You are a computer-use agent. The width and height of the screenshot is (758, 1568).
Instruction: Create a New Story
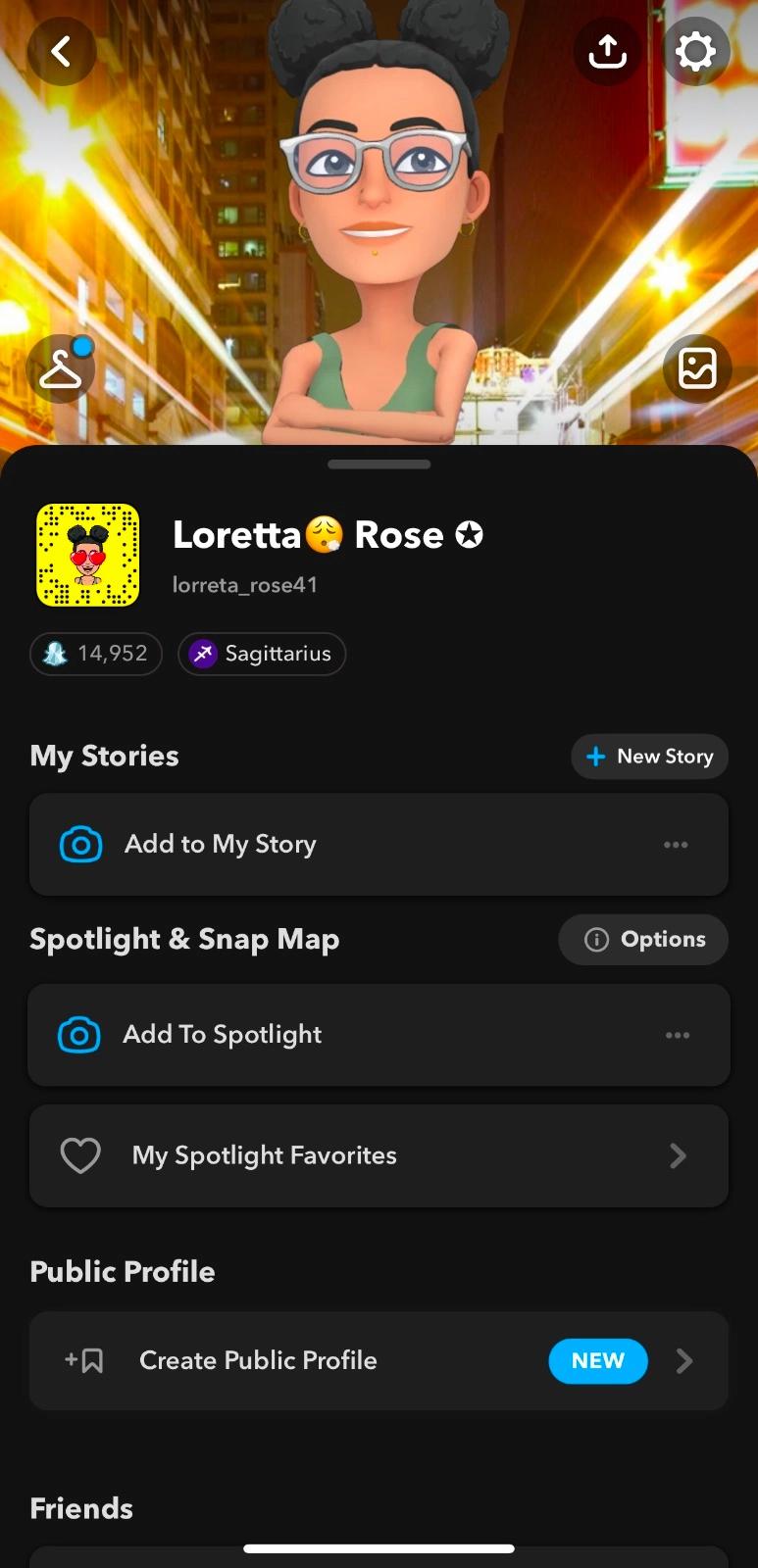coord(649,757)
